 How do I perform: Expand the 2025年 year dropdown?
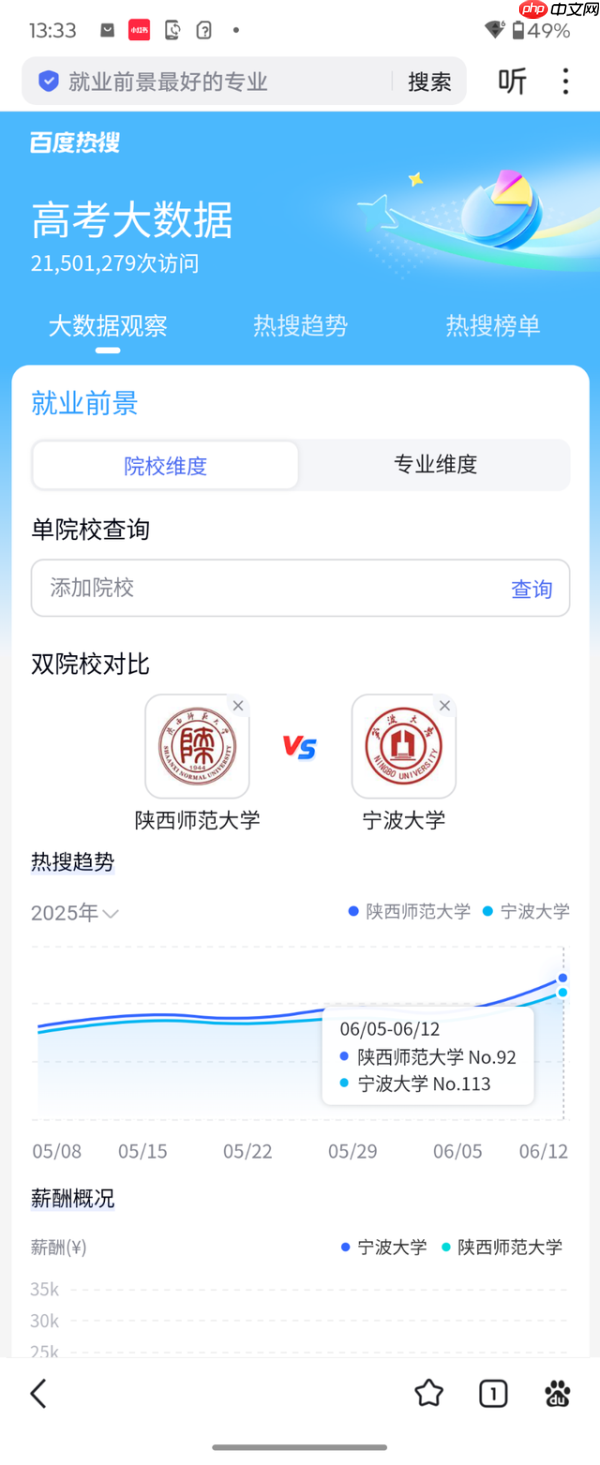coord(75,913)
